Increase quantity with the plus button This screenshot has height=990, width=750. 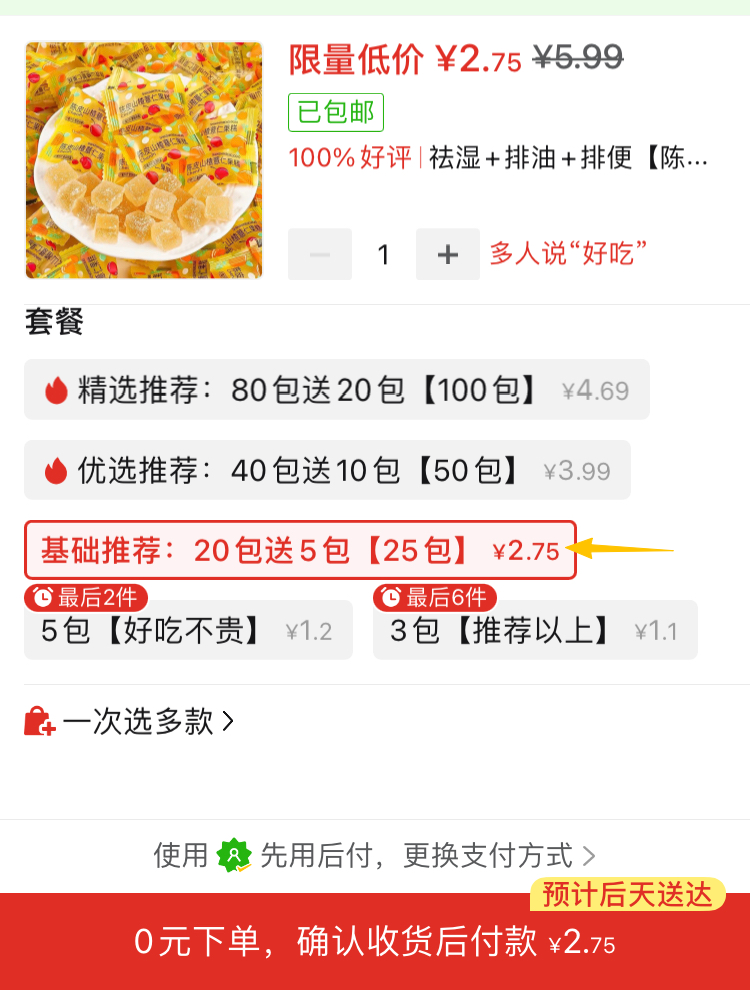(447, 255)
